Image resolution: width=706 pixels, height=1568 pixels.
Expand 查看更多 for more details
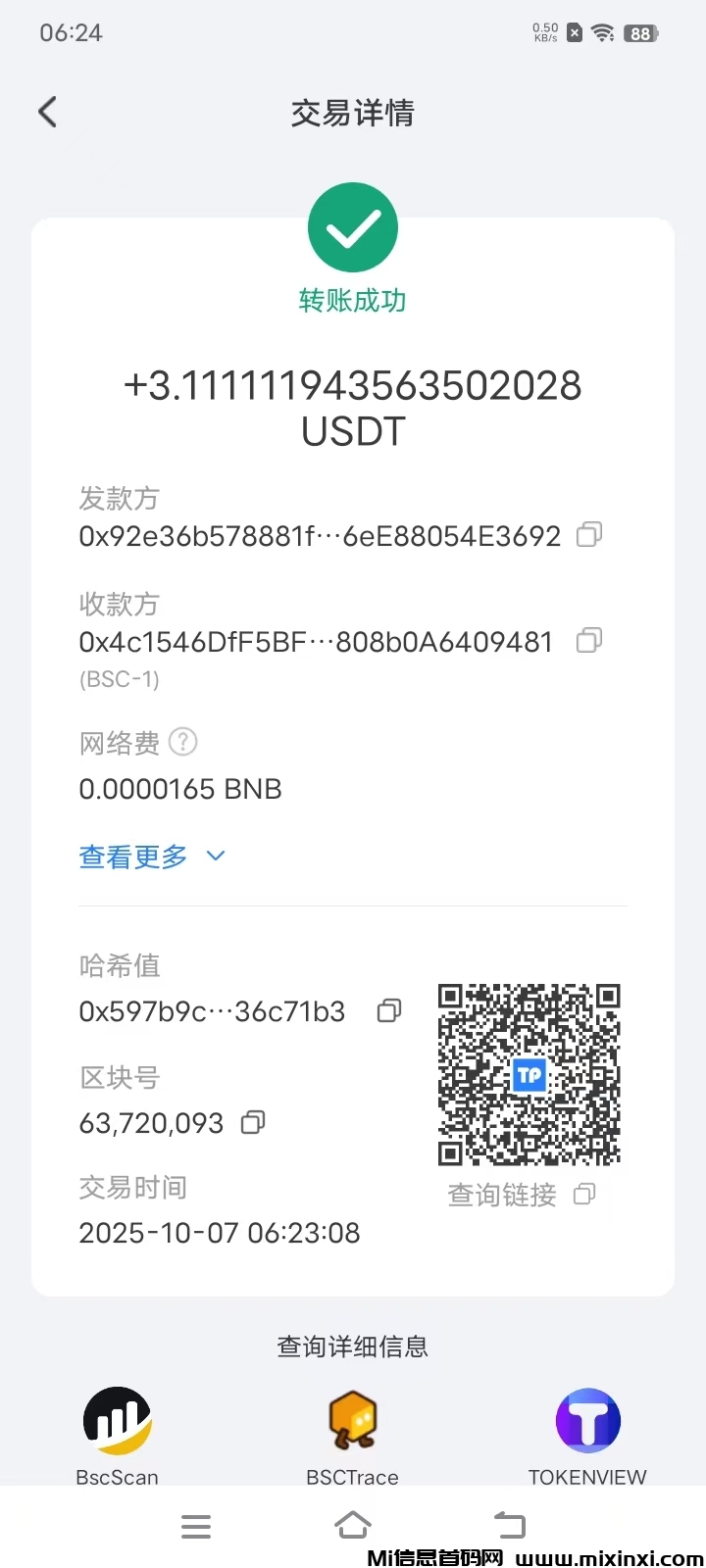[152, 857]
